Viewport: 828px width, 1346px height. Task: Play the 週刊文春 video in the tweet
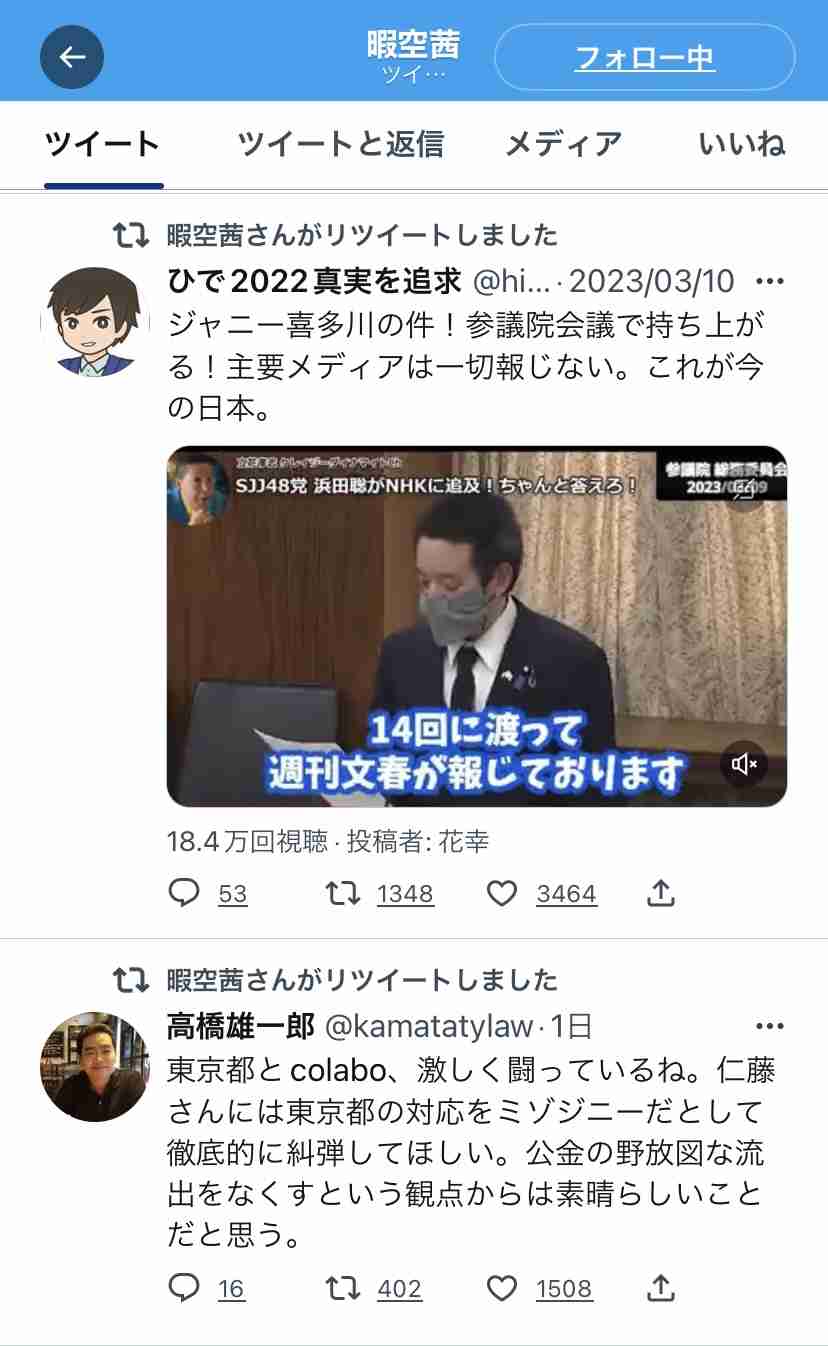pyautogui.click(x=476, y=626)
